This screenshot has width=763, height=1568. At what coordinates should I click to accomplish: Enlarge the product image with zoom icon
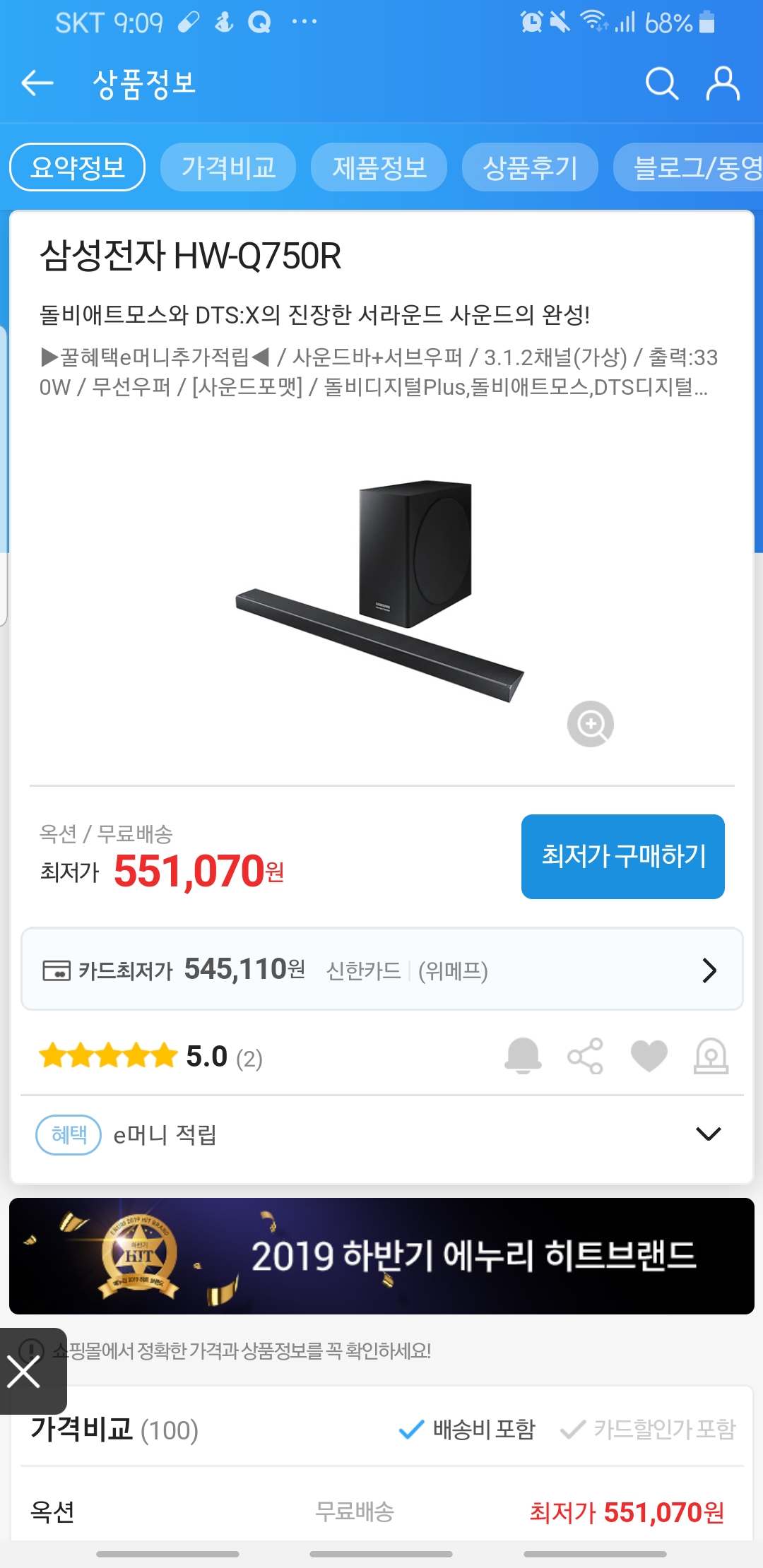click(x=591, y=724)
